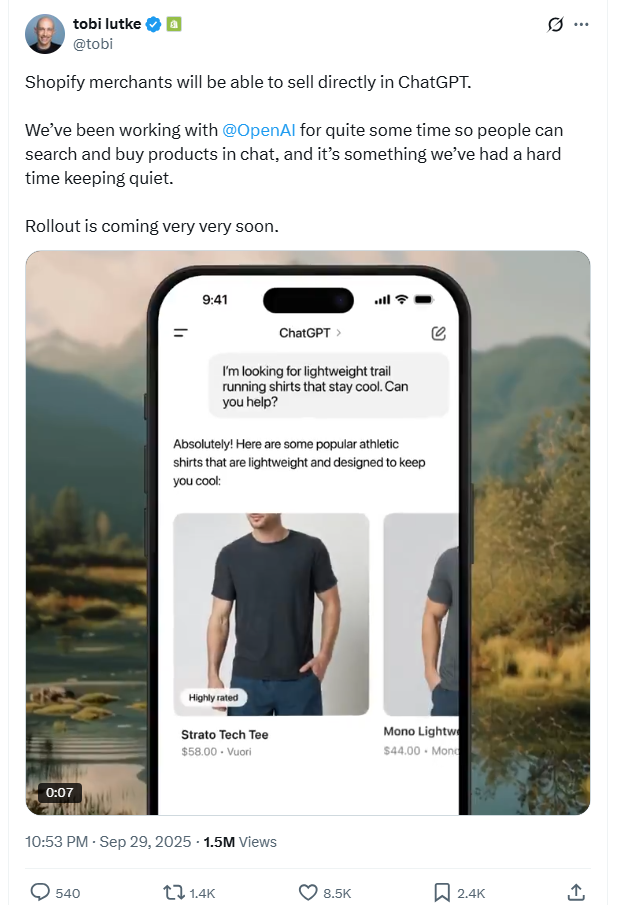Play the ChatGPT shopping video
The image size is (625, 905).
coord(308,532)
